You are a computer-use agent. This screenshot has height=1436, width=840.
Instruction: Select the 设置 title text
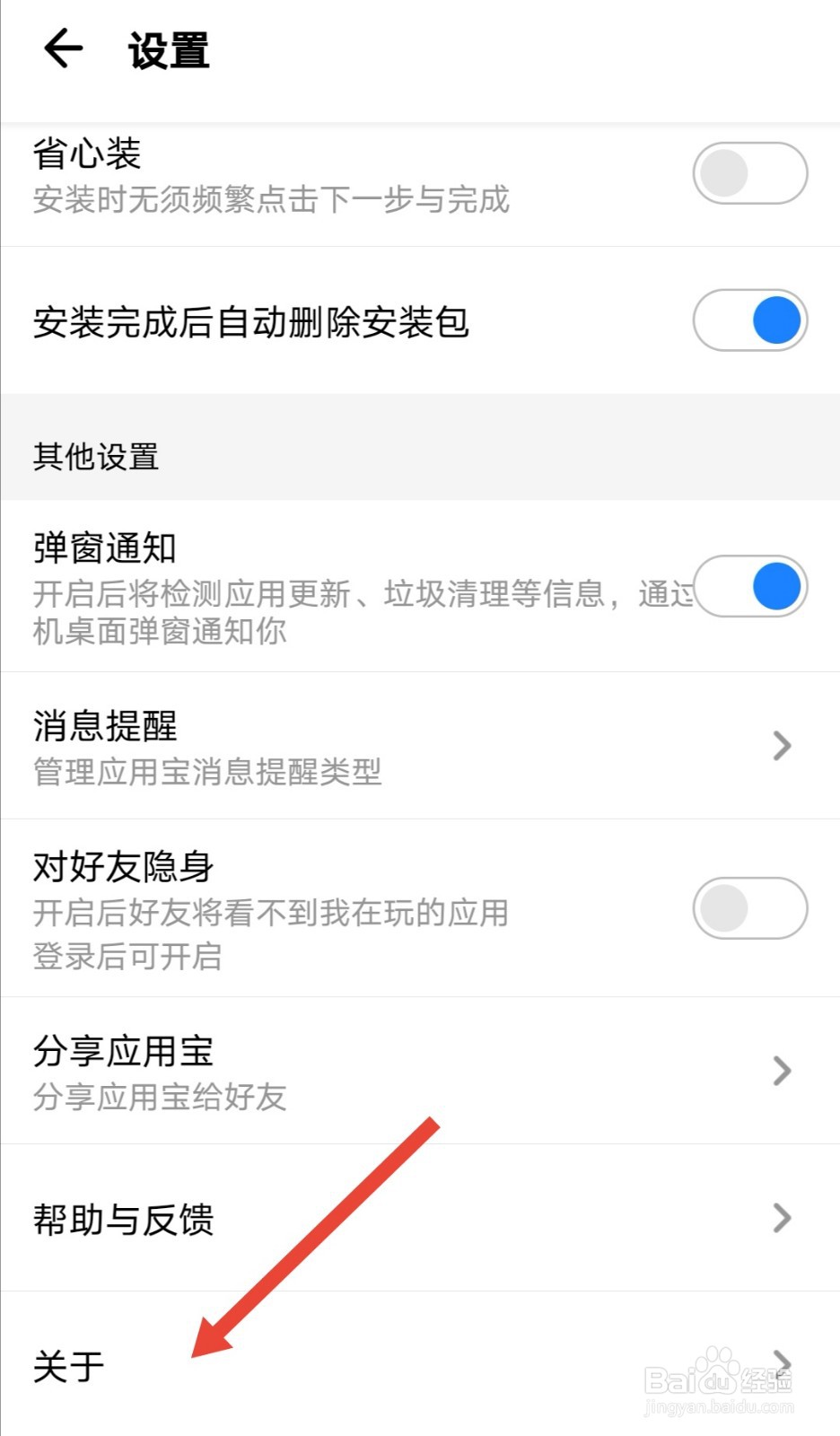[x=166, y=49]
